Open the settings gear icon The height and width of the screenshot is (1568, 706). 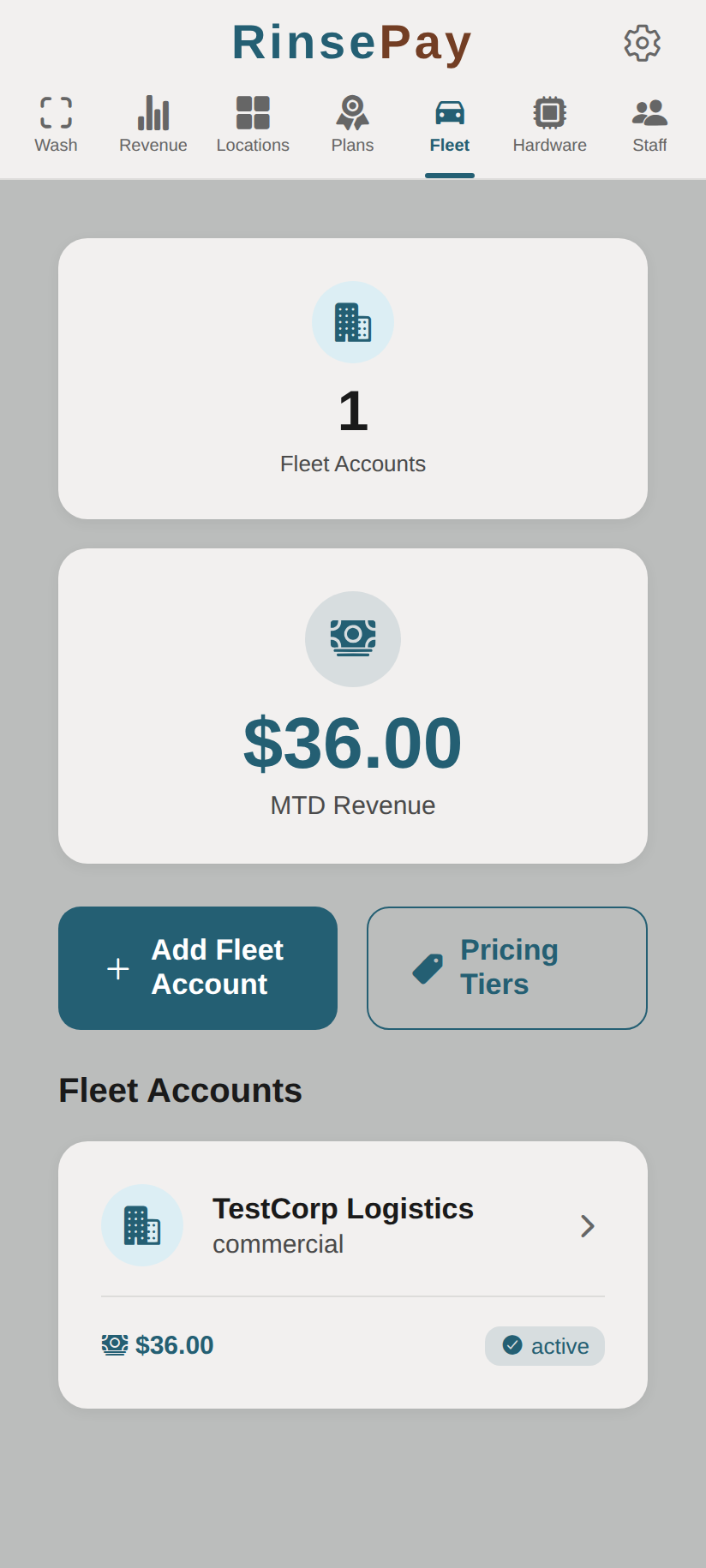[641, 44]
